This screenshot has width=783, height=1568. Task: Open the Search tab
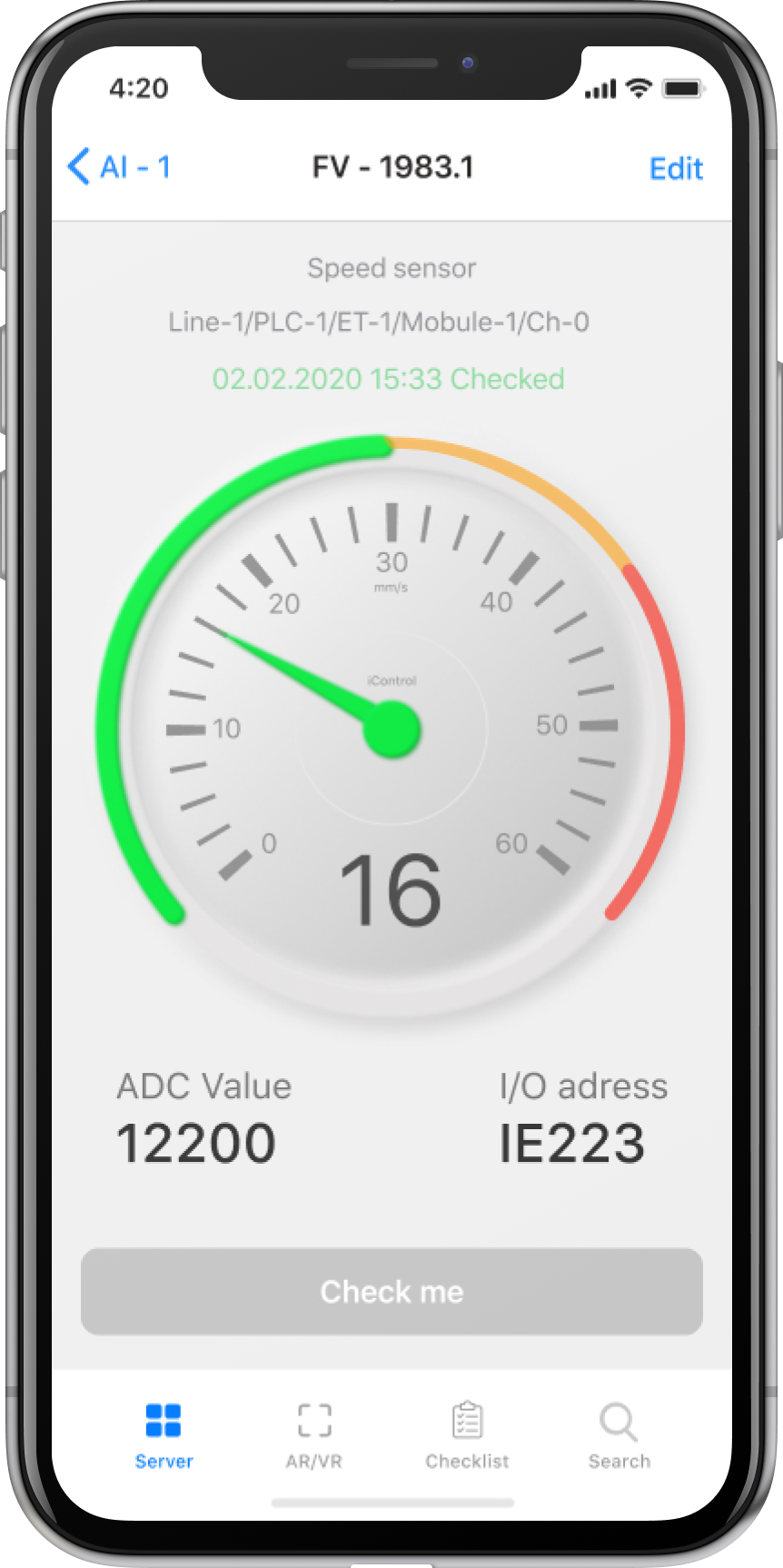click(619, 1434)
